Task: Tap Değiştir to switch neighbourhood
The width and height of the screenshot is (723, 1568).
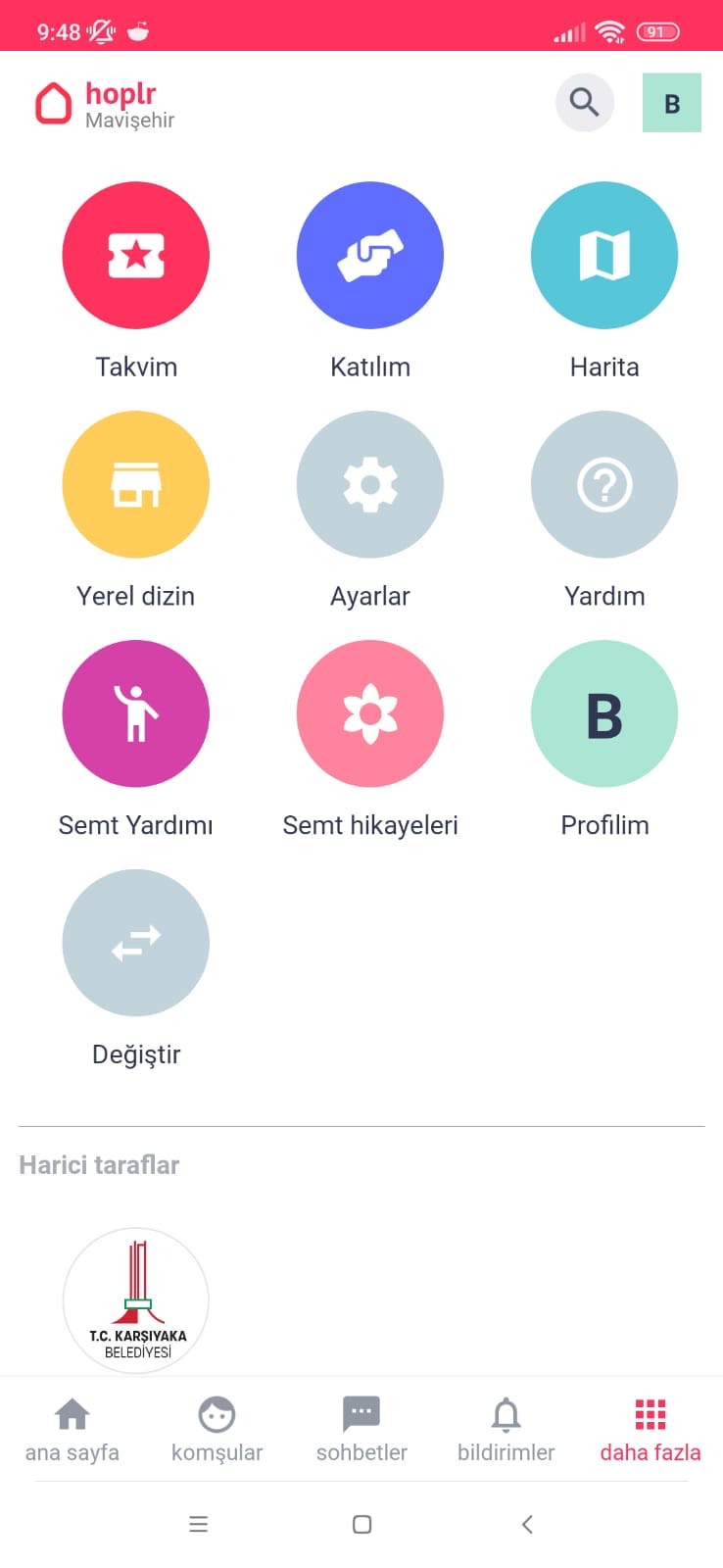Action: pyautogui.click(x=136, y=943)
